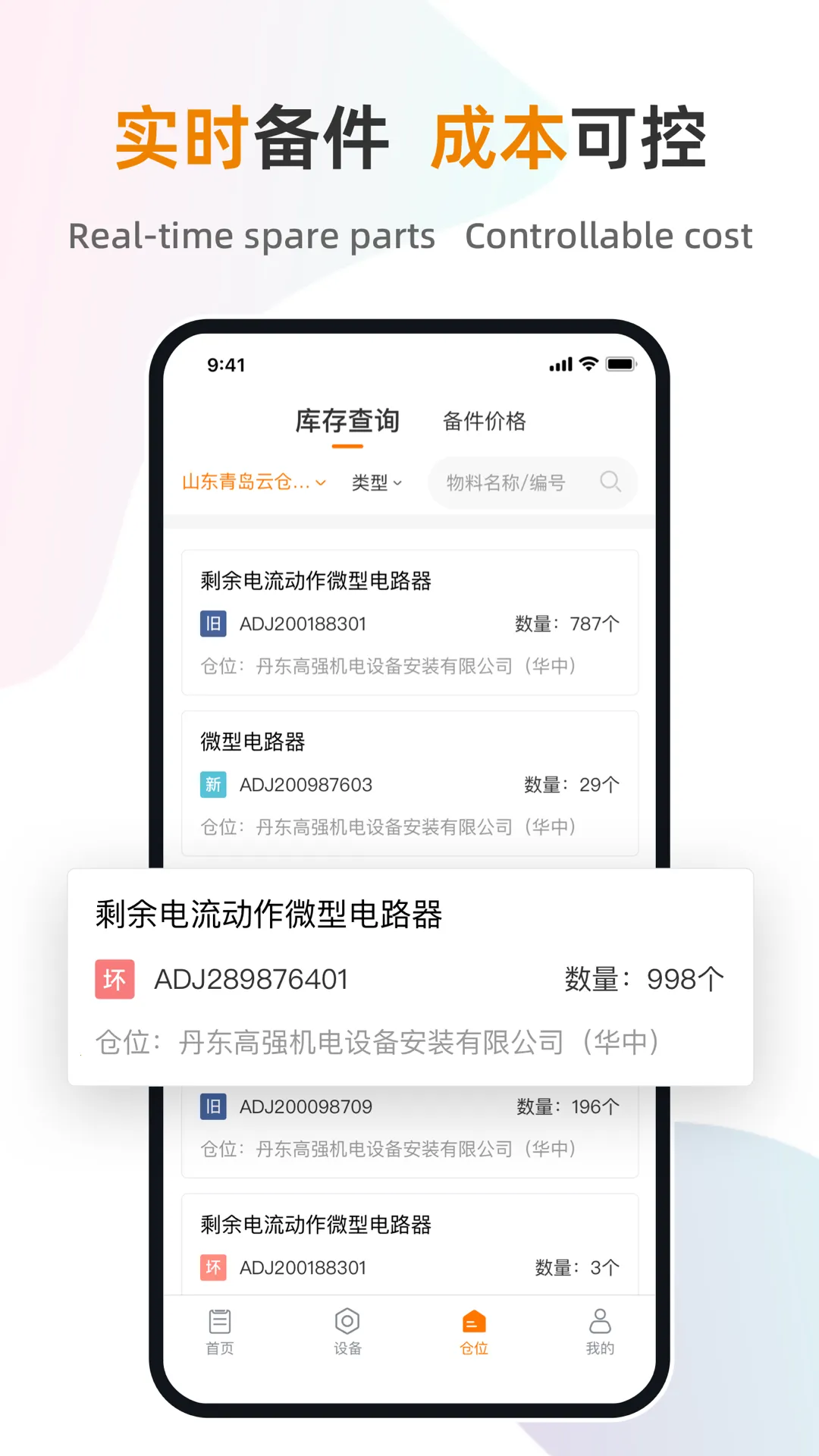Screen dimensions: 819x1456
Task: Select the 旧 badge on ADJ200188301
Action: coord(212,623)
